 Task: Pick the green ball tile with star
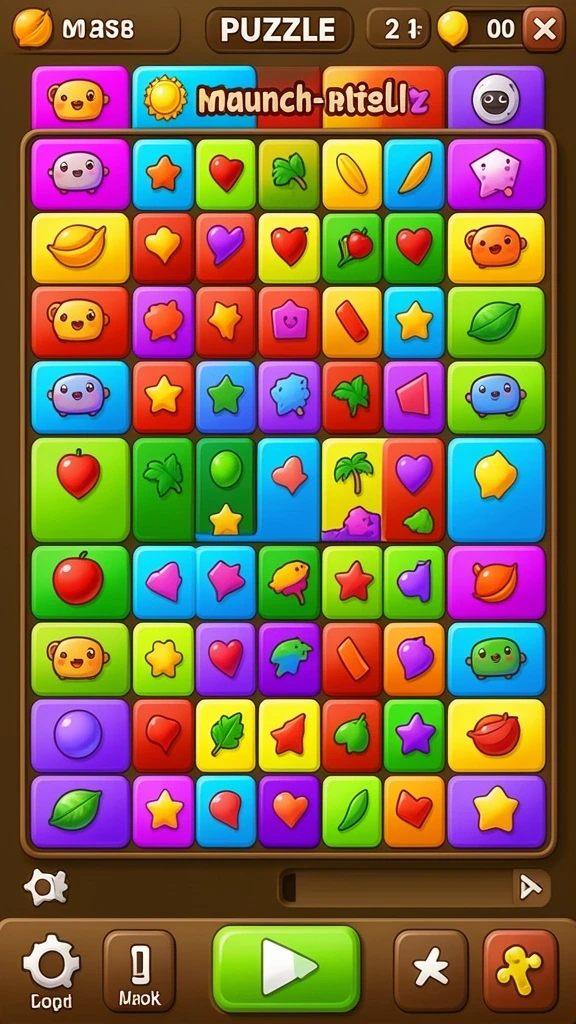227,489
